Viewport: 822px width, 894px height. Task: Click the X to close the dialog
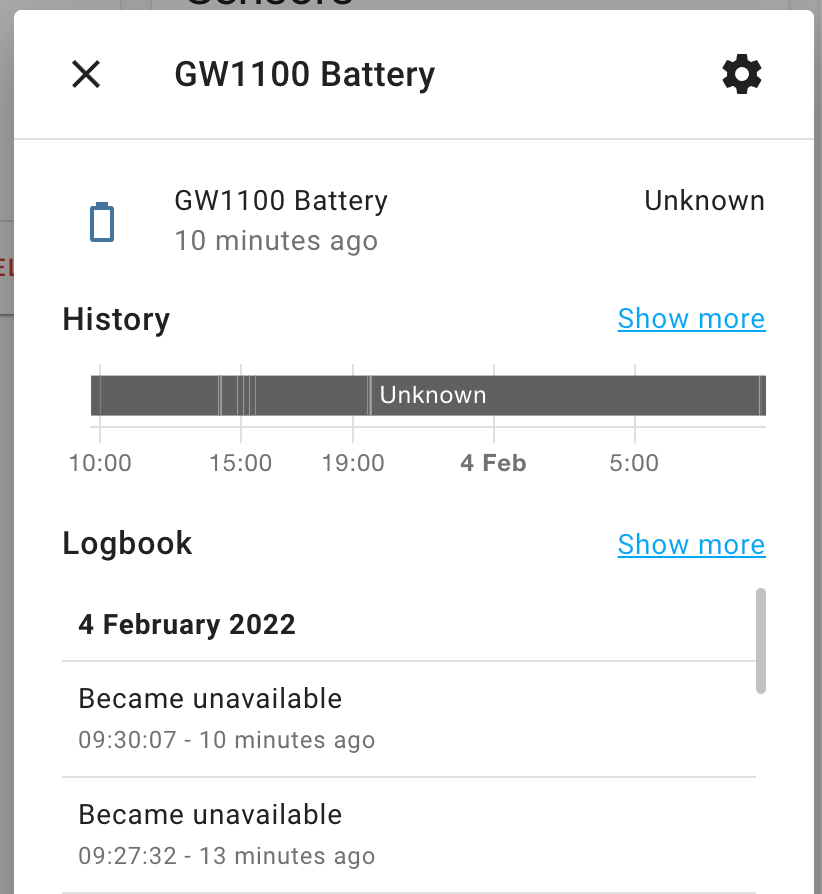(85, 74)
